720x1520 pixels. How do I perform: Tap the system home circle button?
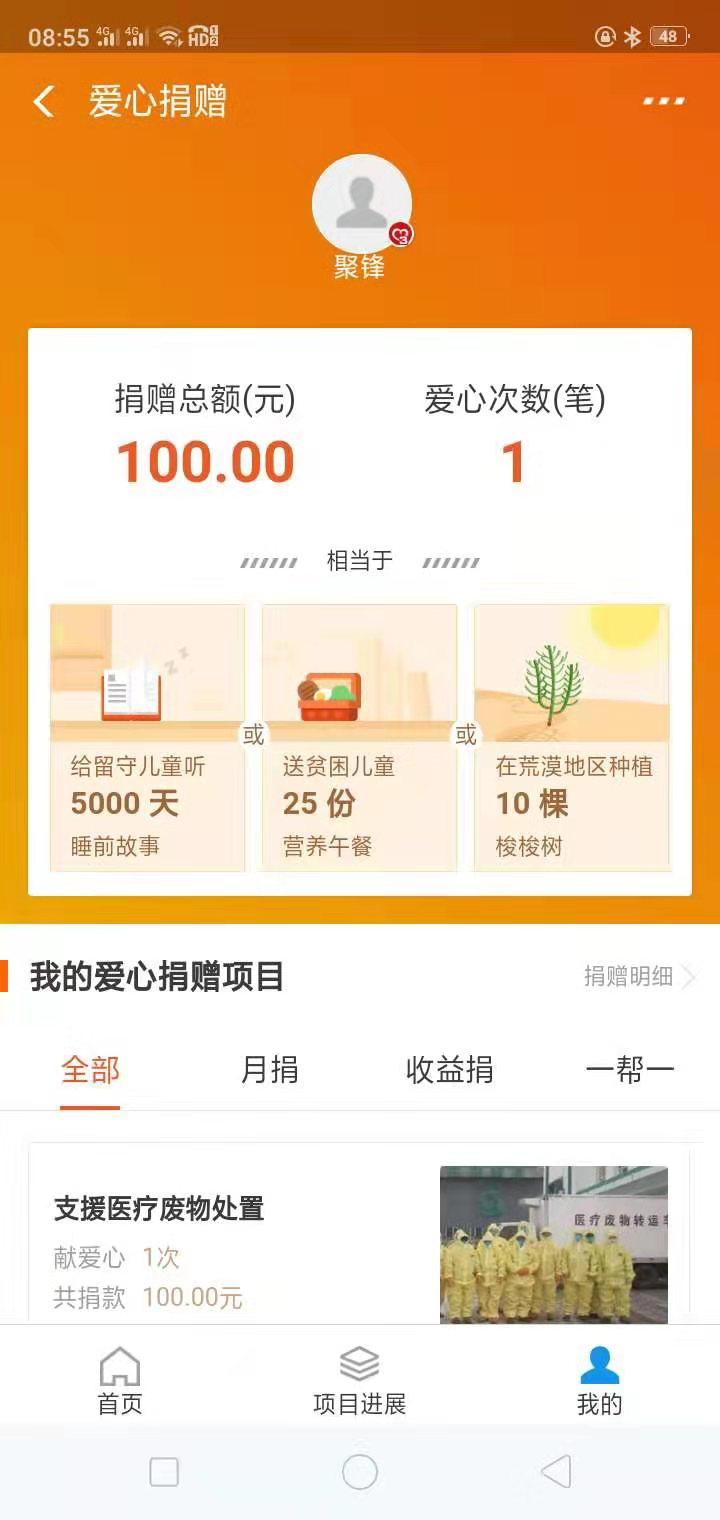click(x=360, y=1472)
